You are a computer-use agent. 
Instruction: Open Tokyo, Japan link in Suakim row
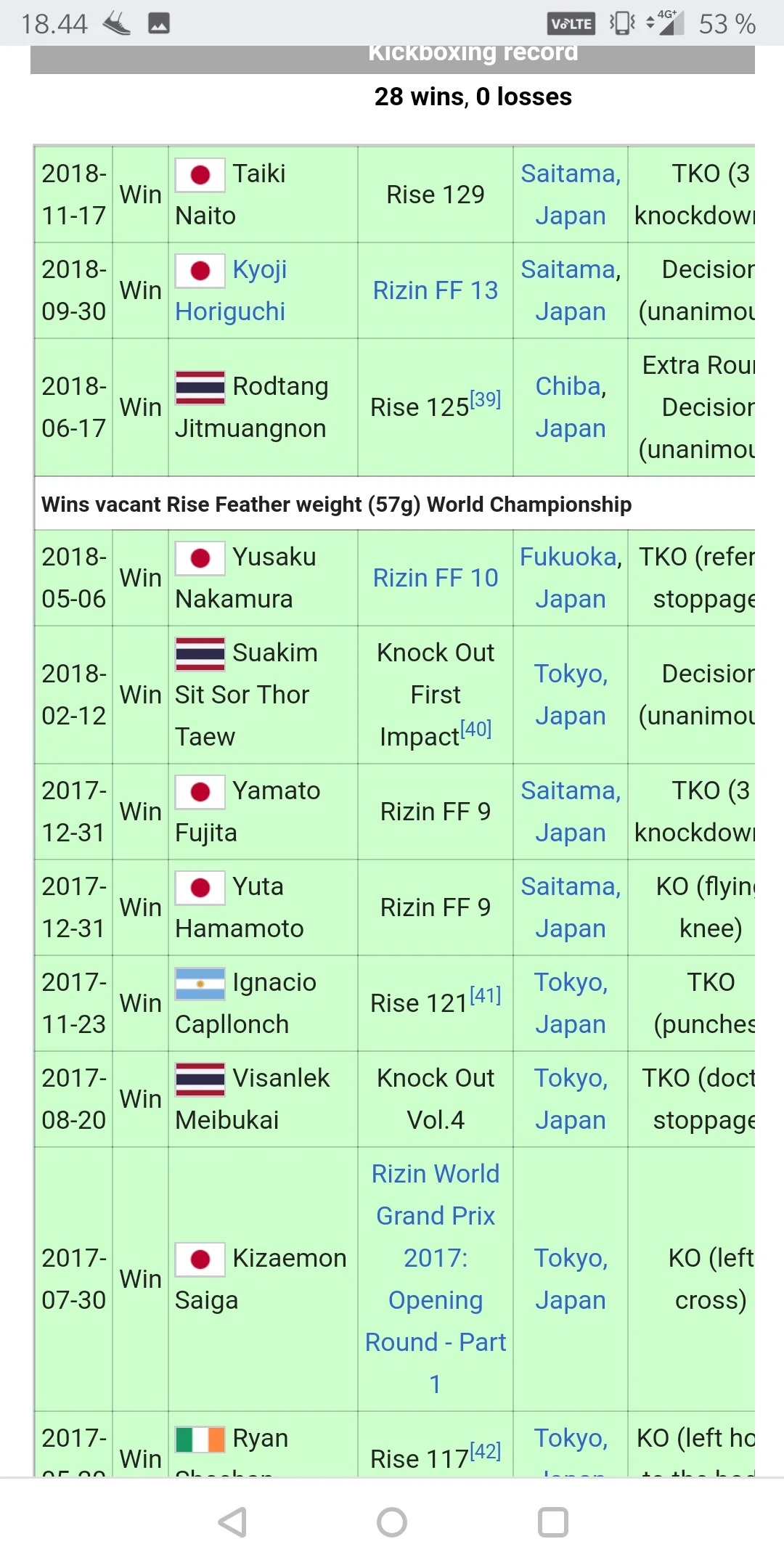(570, 695)
